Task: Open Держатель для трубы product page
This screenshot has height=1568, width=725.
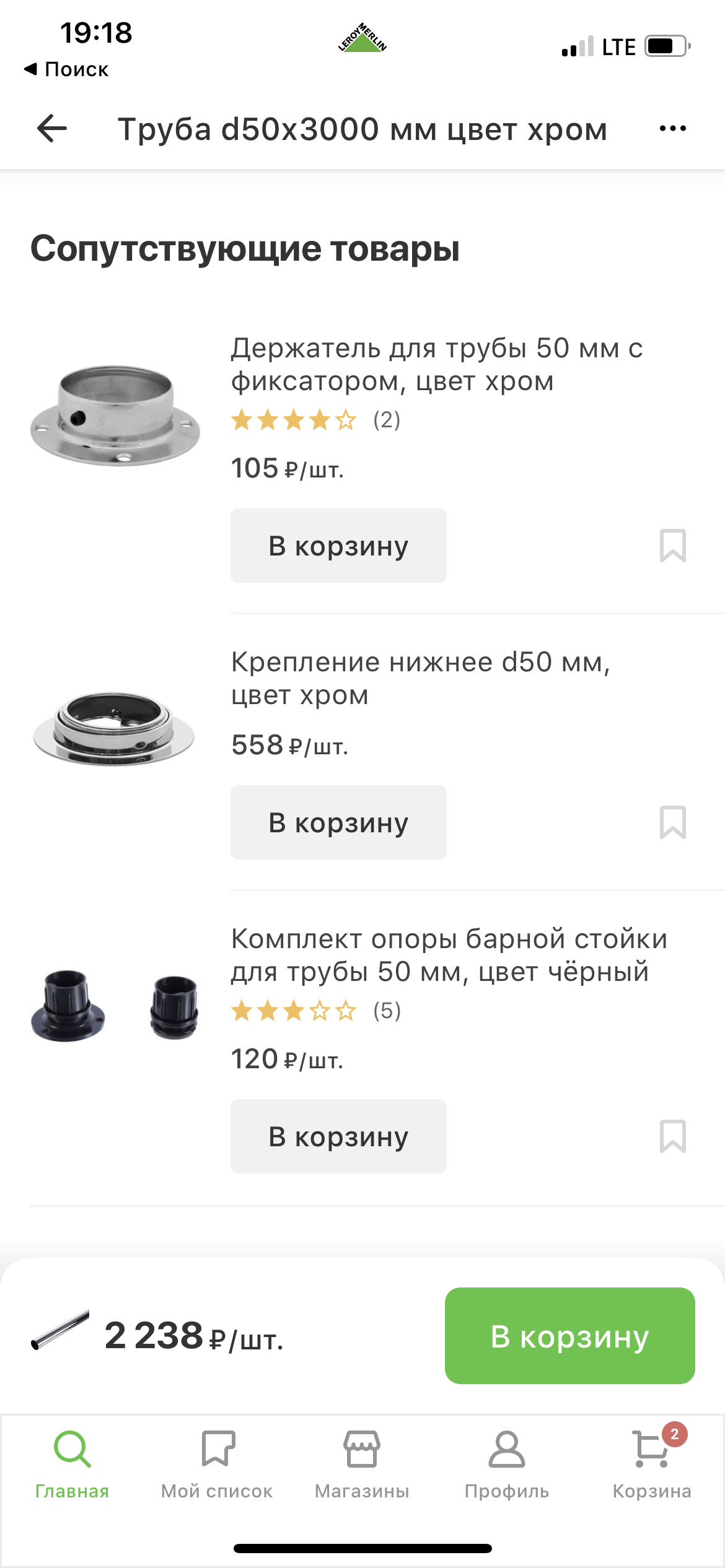Action: (436, 365)
